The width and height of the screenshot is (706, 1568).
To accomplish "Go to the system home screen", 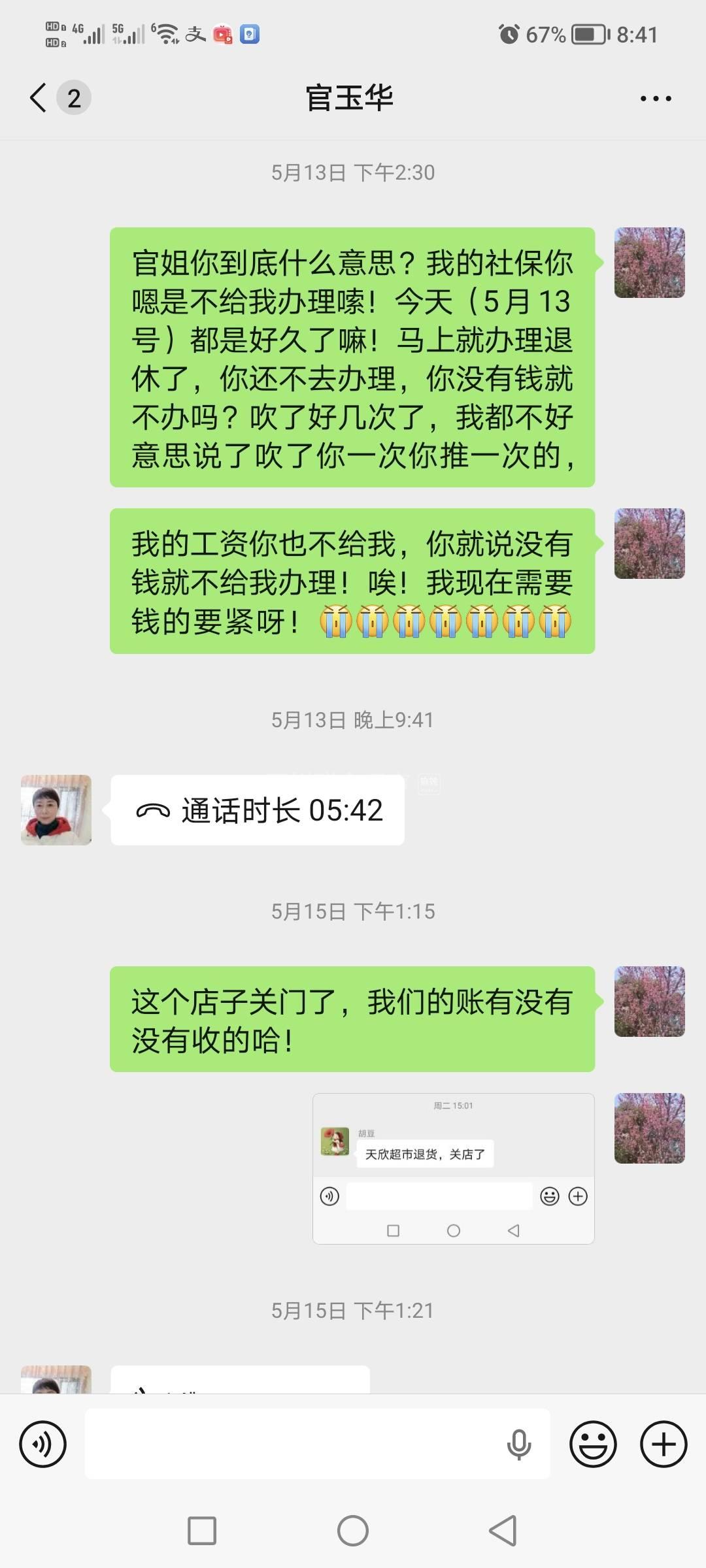I will 353,1531.
